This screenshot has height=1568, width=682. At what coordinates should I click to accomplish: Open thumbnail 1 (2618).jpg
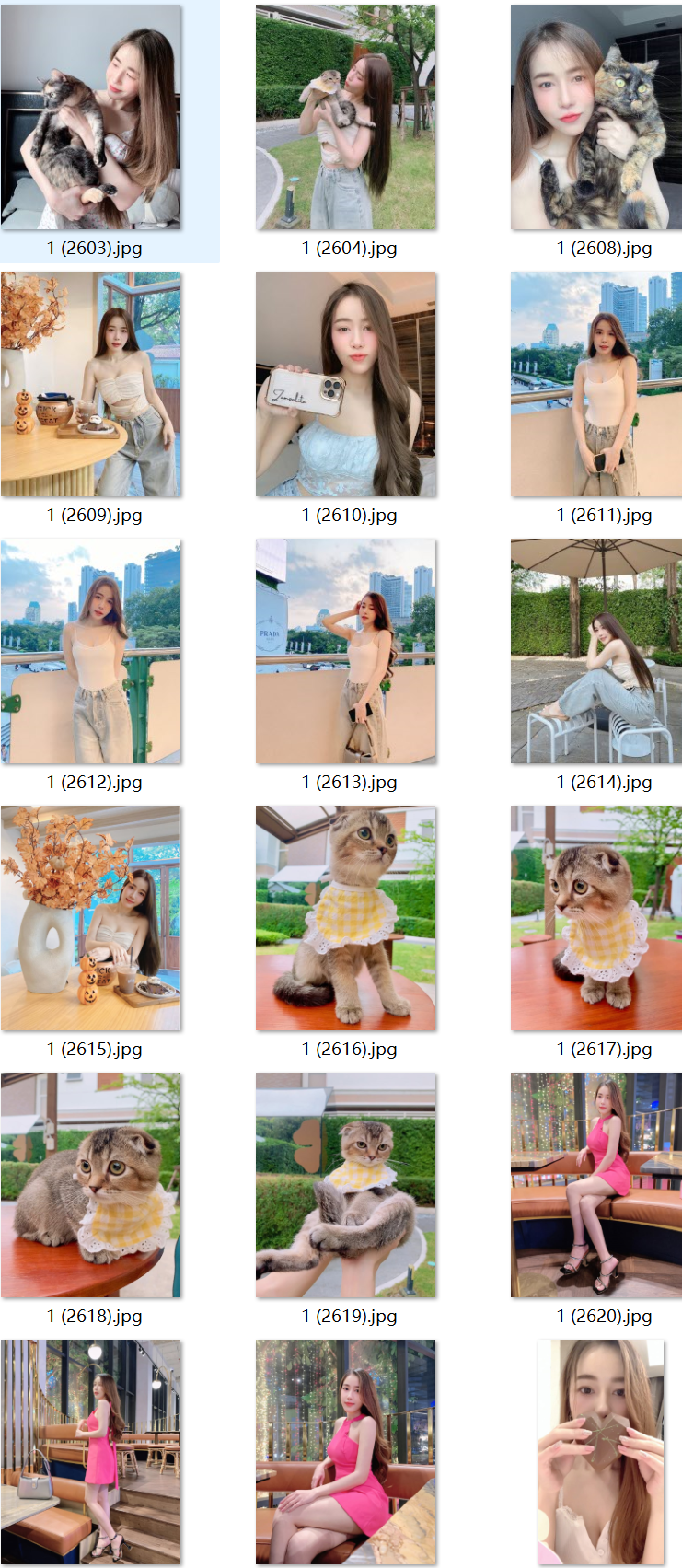coord(91,1185)
